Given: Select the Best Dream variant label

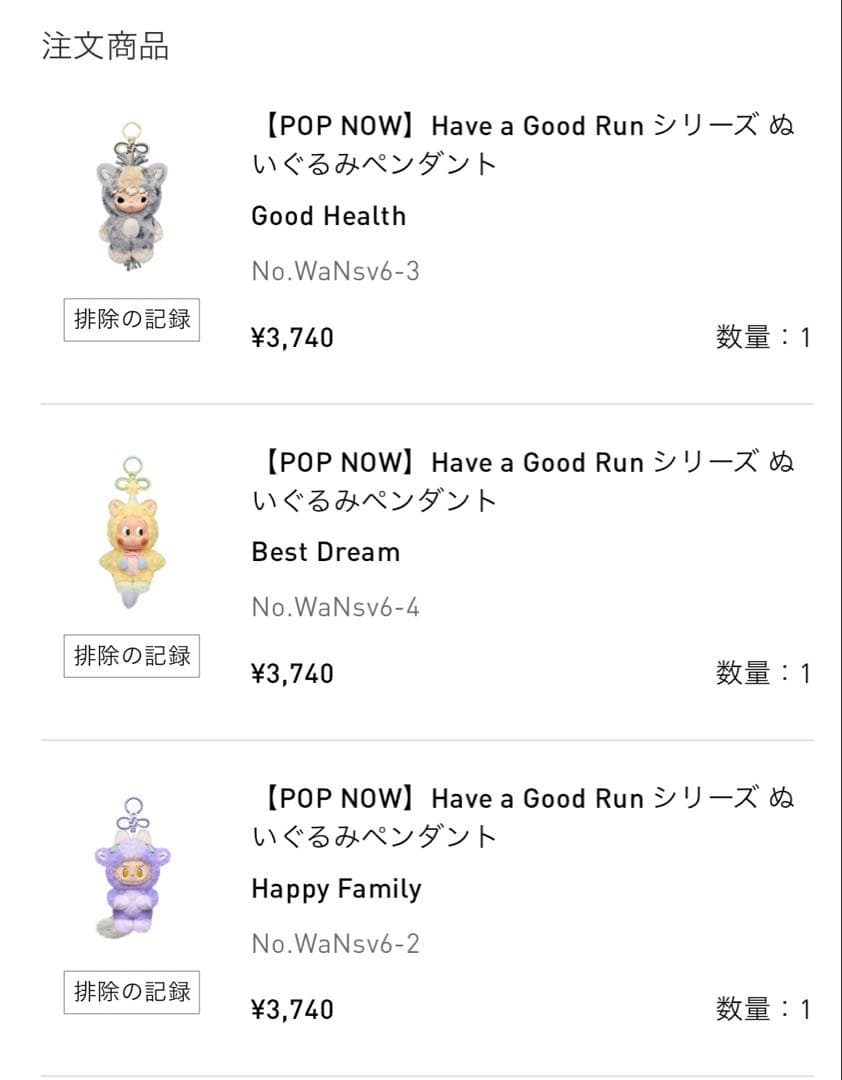Looking at the screenshot, I should [x=323, y=551].
